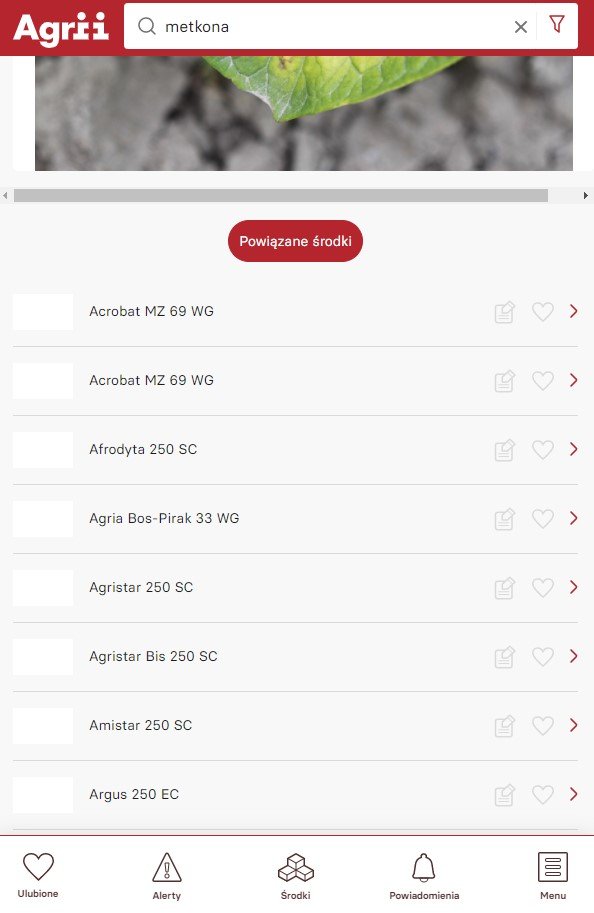Tap the right arrow of the image scrollbar

[585, 196]
